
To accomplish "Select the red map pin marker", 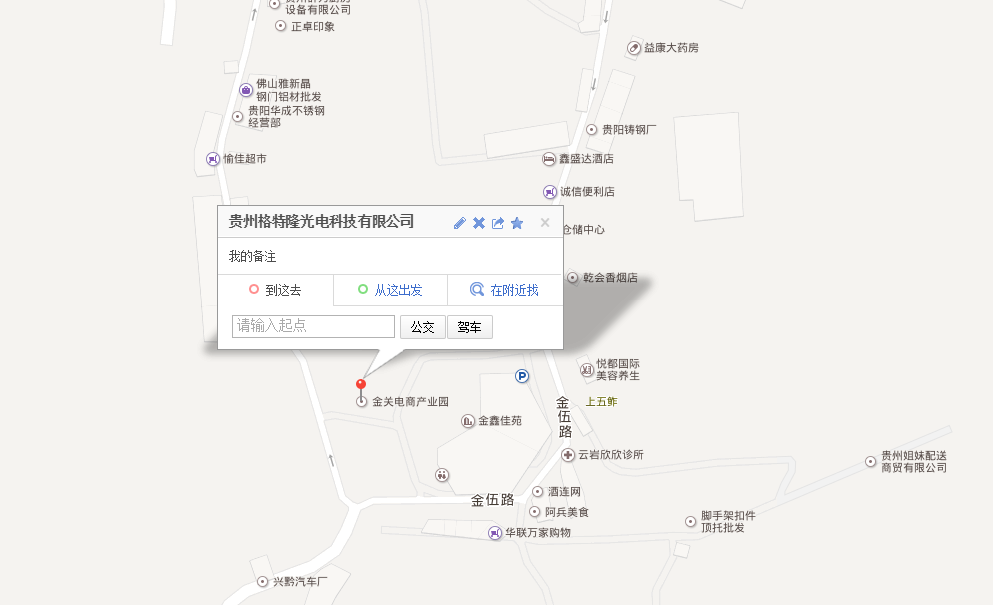I will point(361,385).
